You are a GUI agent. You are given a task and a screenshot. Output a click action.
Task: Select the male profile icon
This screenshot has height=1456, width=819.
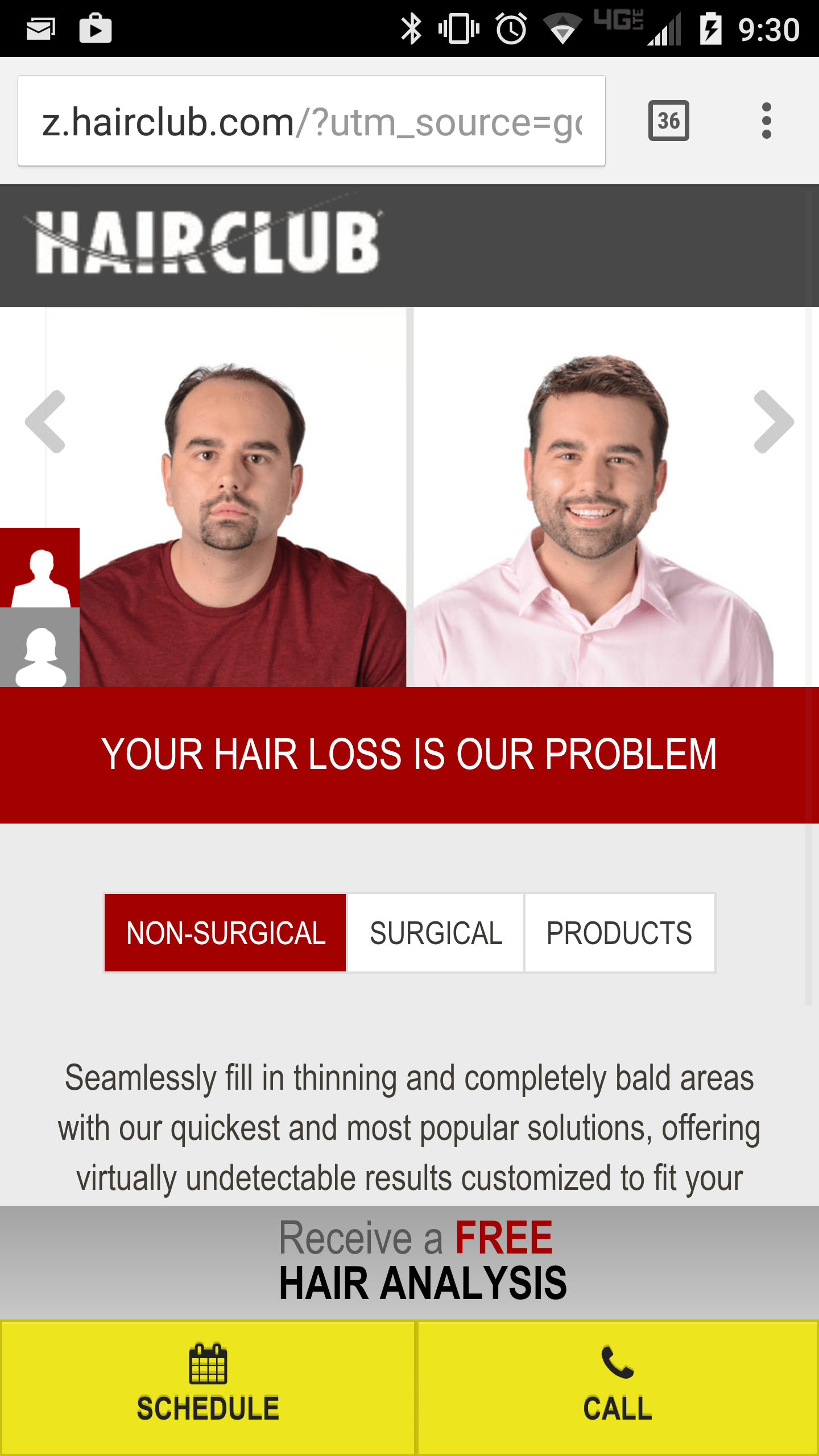coord(40,568)
